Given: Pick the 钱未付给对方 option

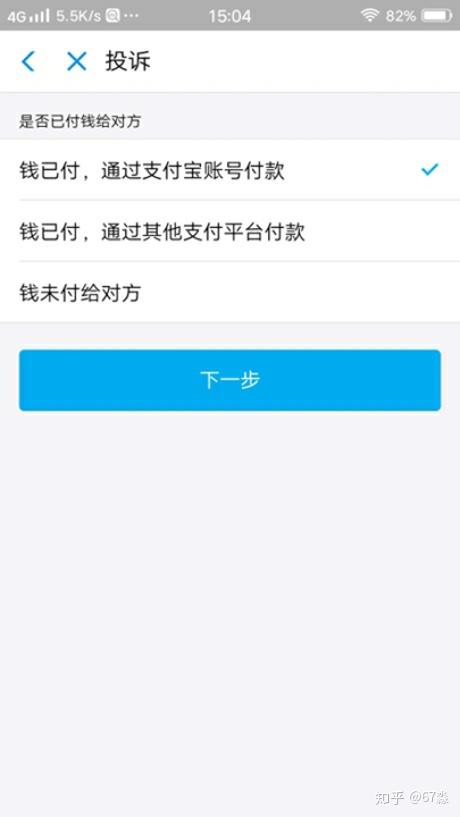Looking at the screenshot, I should pyautogui.click(x=230, y=292).
